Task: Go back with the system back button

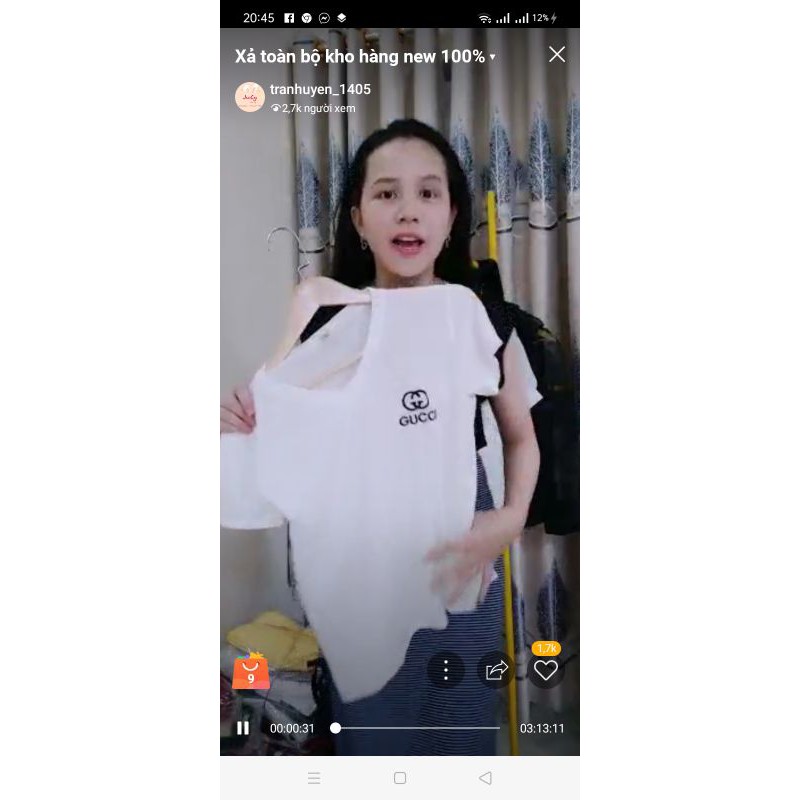Action: click(485, 778)
